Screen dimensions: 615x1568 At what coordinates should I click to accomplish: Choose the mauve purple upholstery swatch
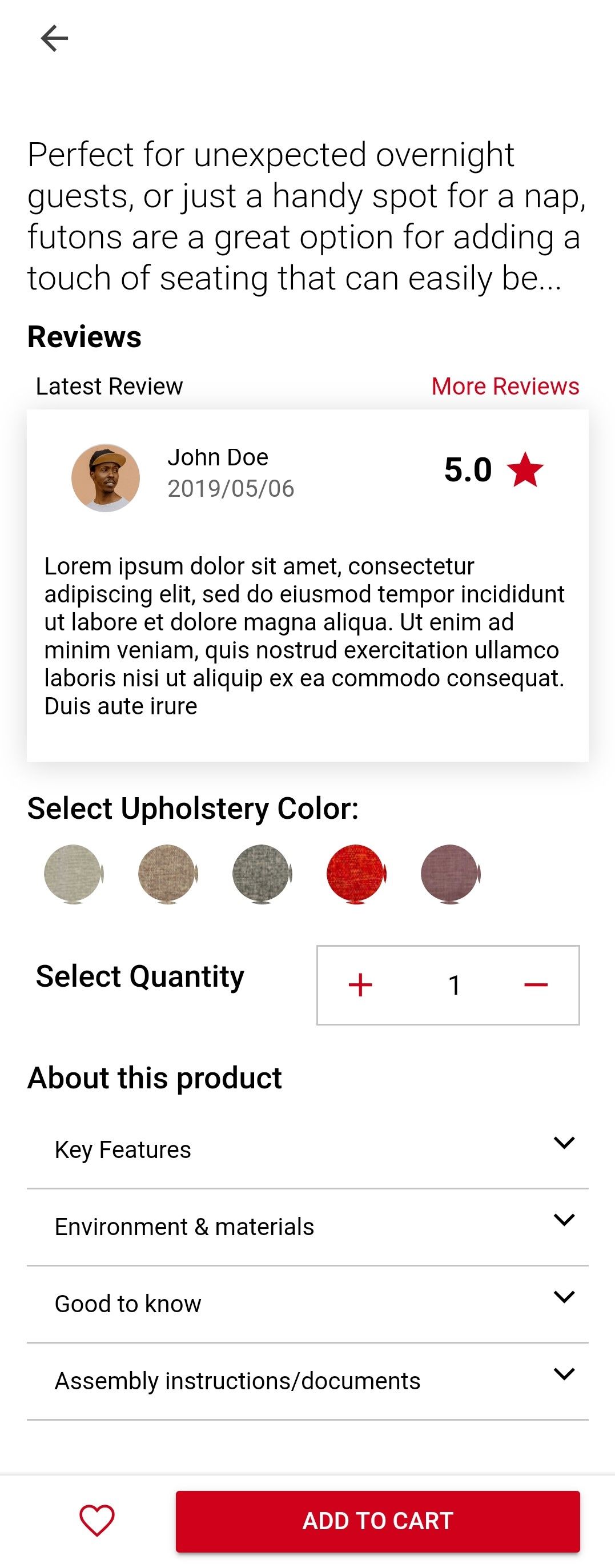(450, 874)
